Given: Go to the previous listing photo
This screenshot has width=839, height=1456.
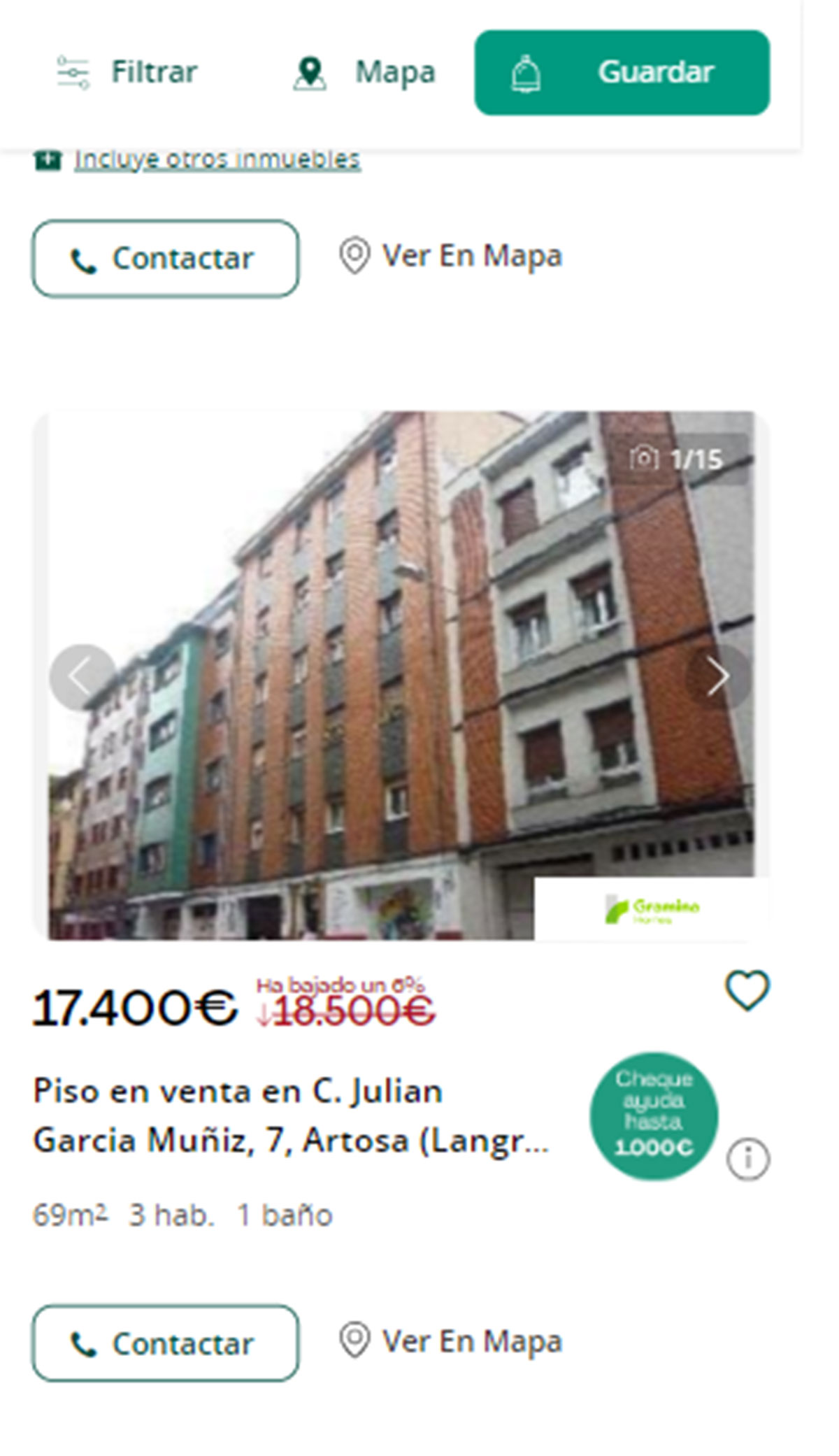Looking at the screenshot, I should coord(81,676).
